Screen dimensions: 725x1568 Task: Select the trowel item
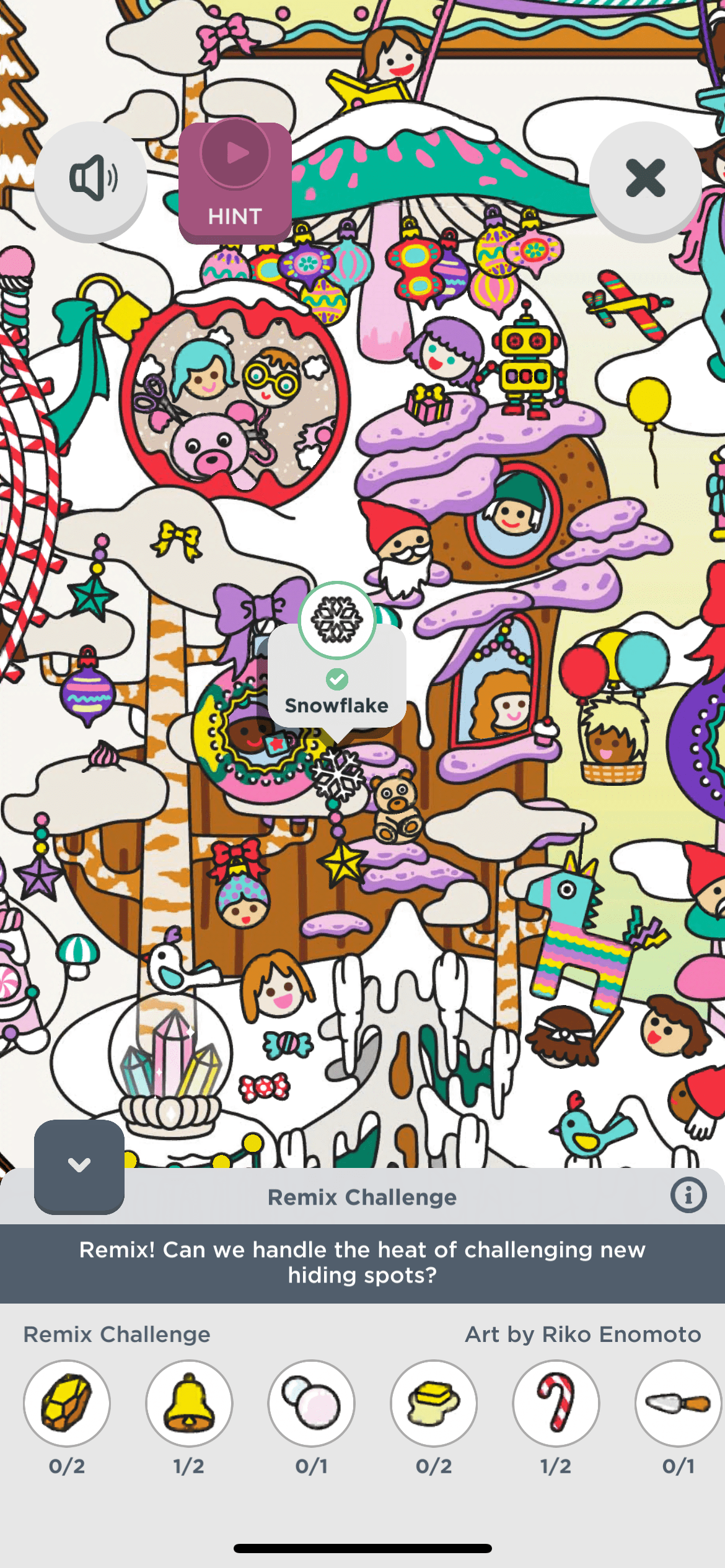tap(678, 1403)
